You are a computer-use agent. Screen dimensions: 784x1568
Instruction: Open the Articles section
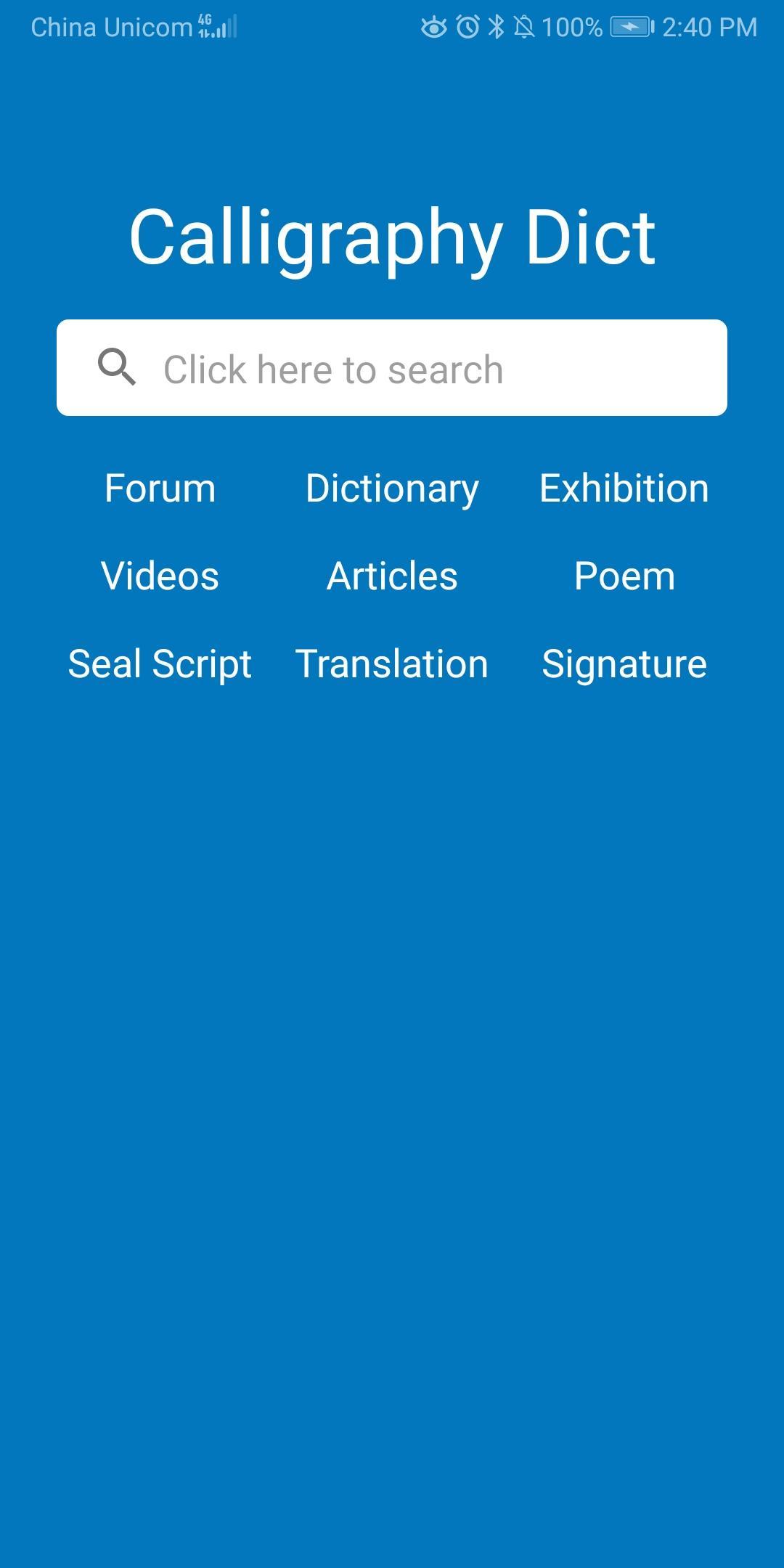point(392,576)
